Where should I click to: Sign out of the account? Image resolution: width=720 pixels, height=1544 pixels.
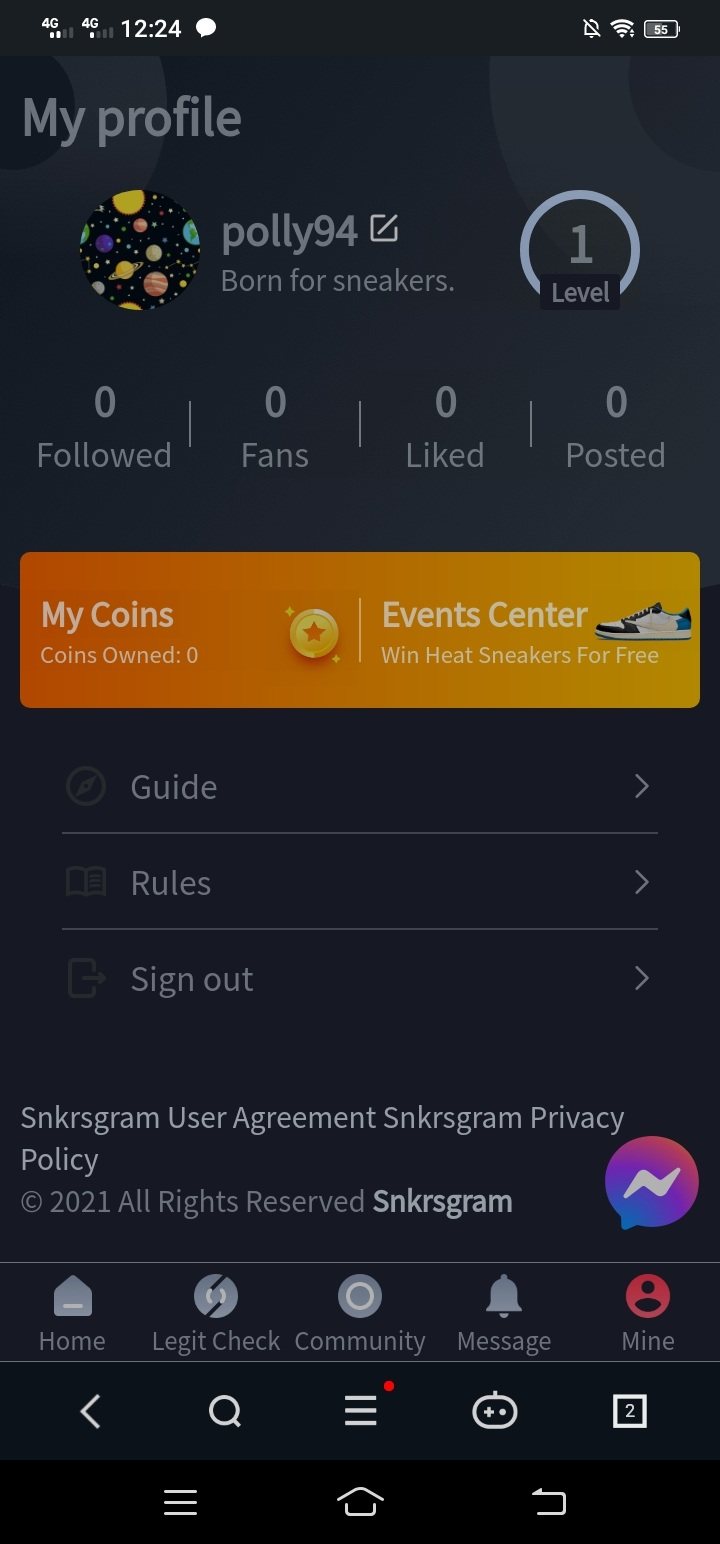tap(360, 979)
